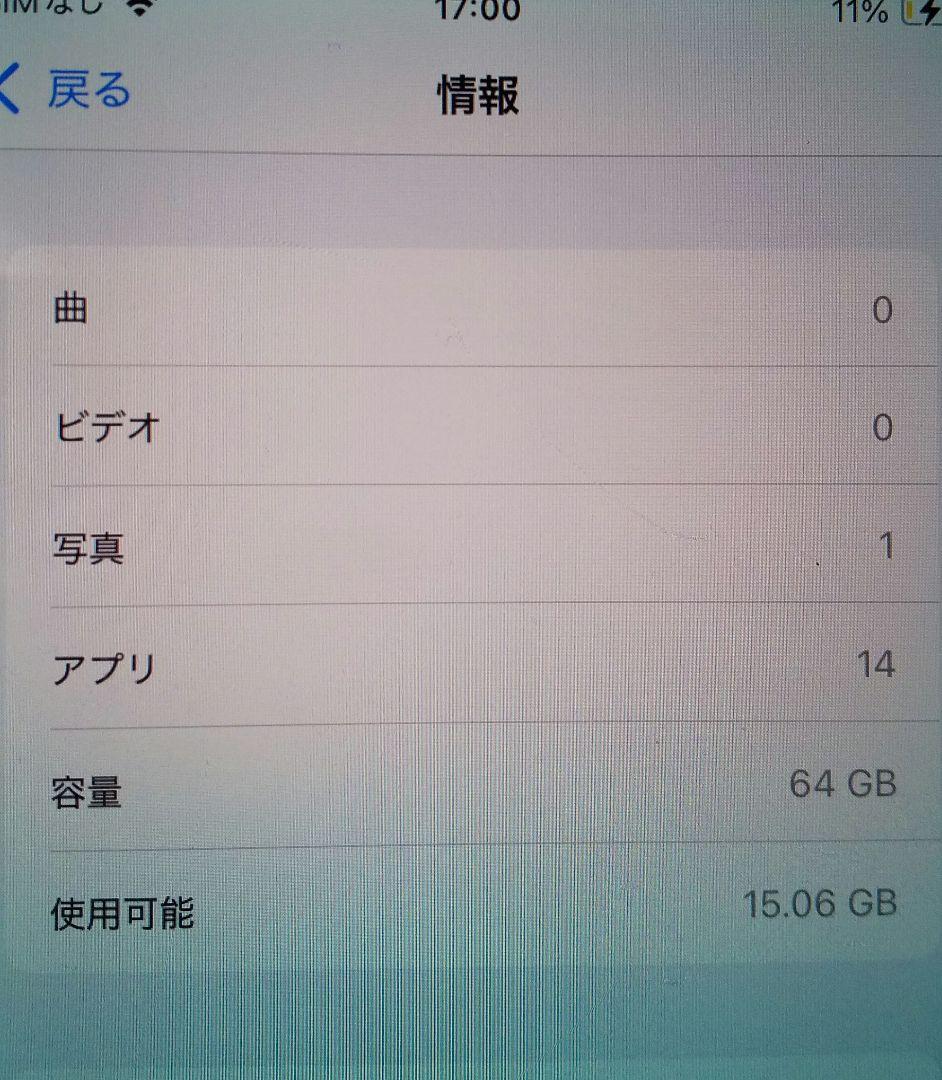The width and height of the screenshot is (942, 1080).
Task: Select the 曲 songs row
Action: coord(470,308)
